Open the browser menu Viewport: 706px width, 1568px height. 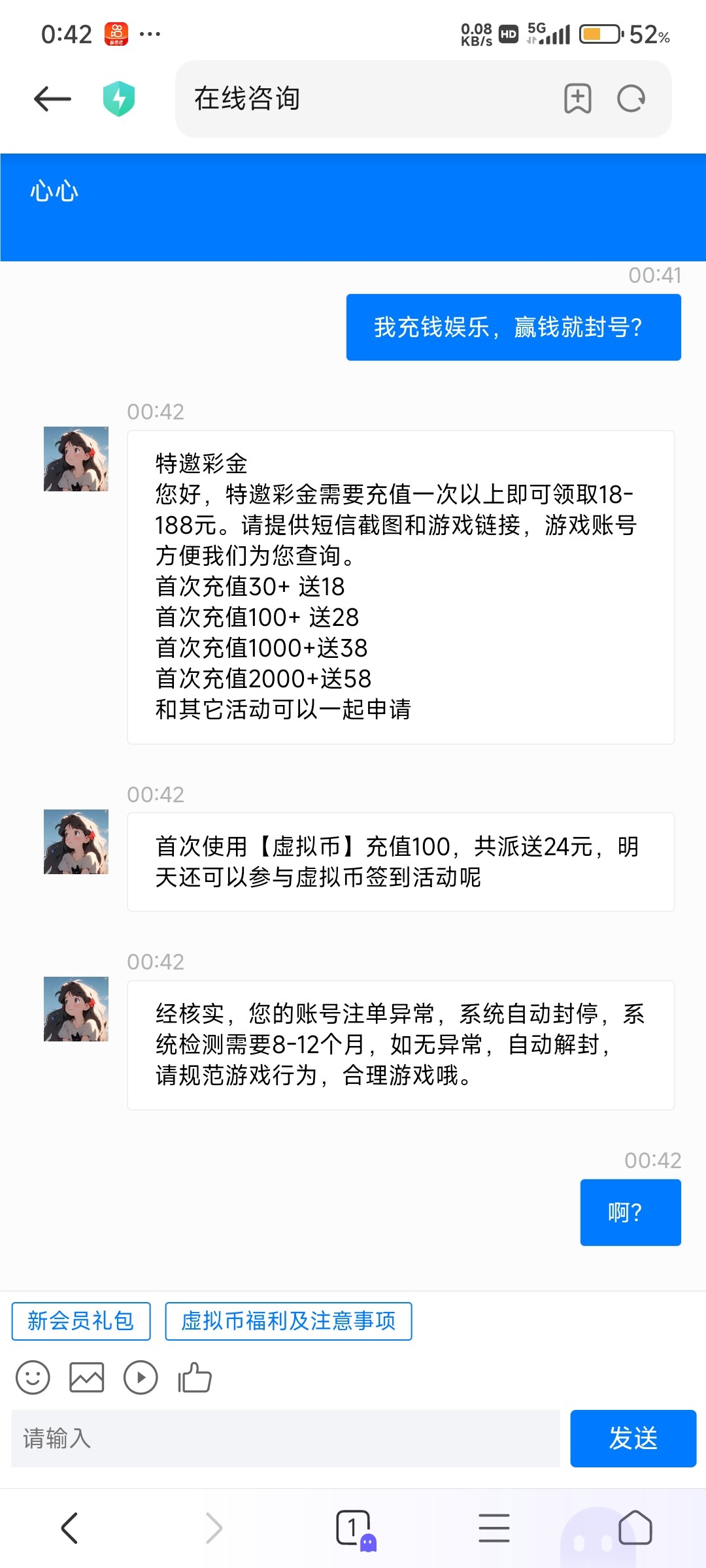coord(494,1528)
